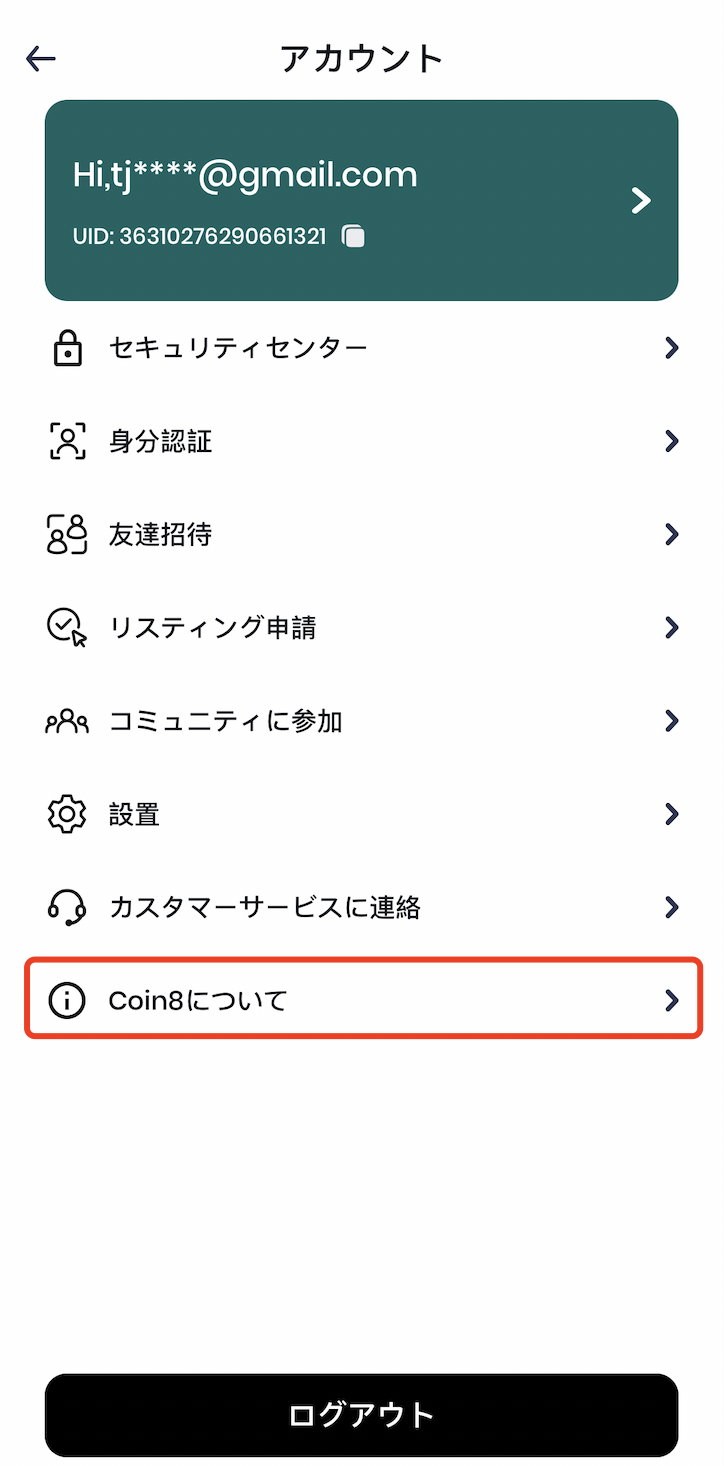Image resolution: width=724 pixels, height=1466 pixels.
Task: Open 設置 settings
Action: pos(362,814)
